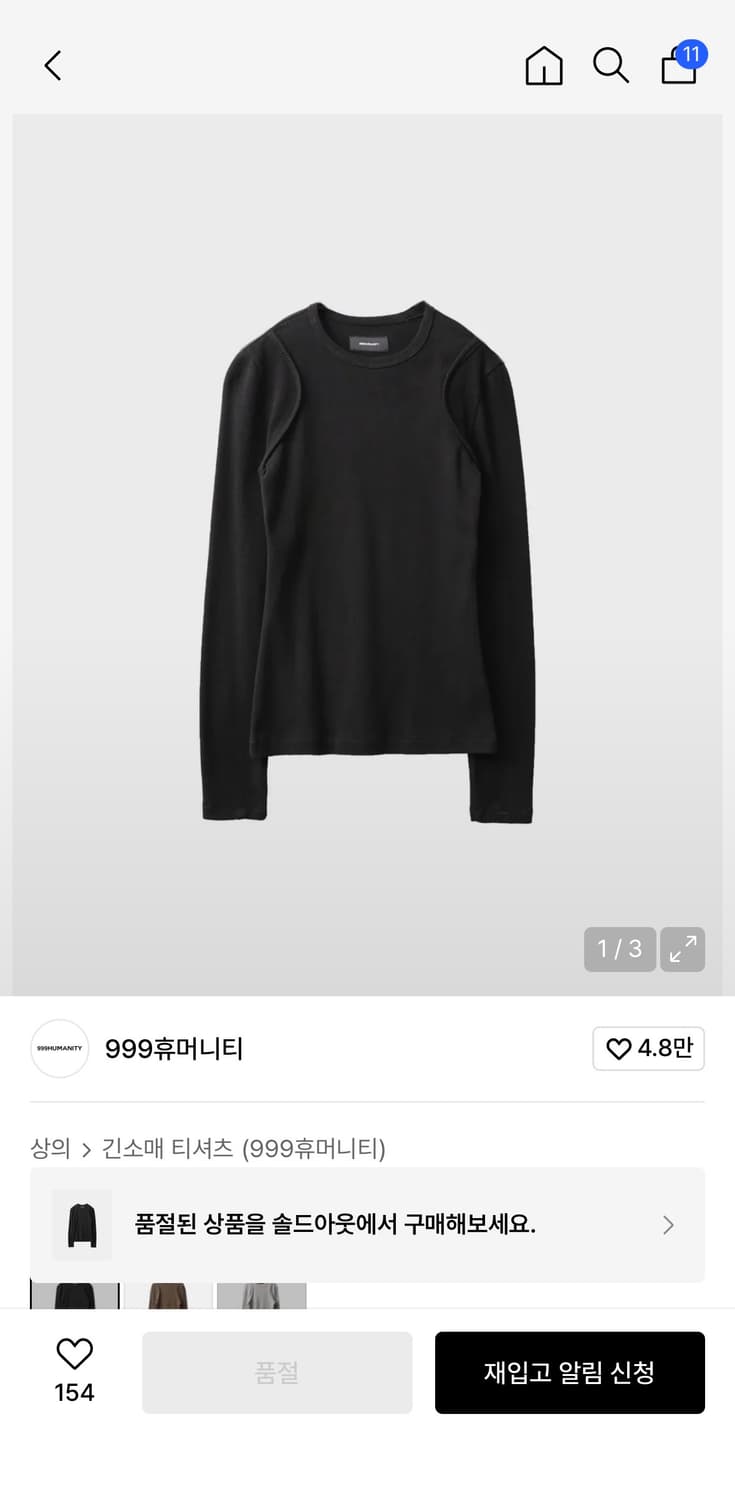This screenshot has width=735, height=1500.
Task: Select the black color variant swatch
Action: [74, 1295]
